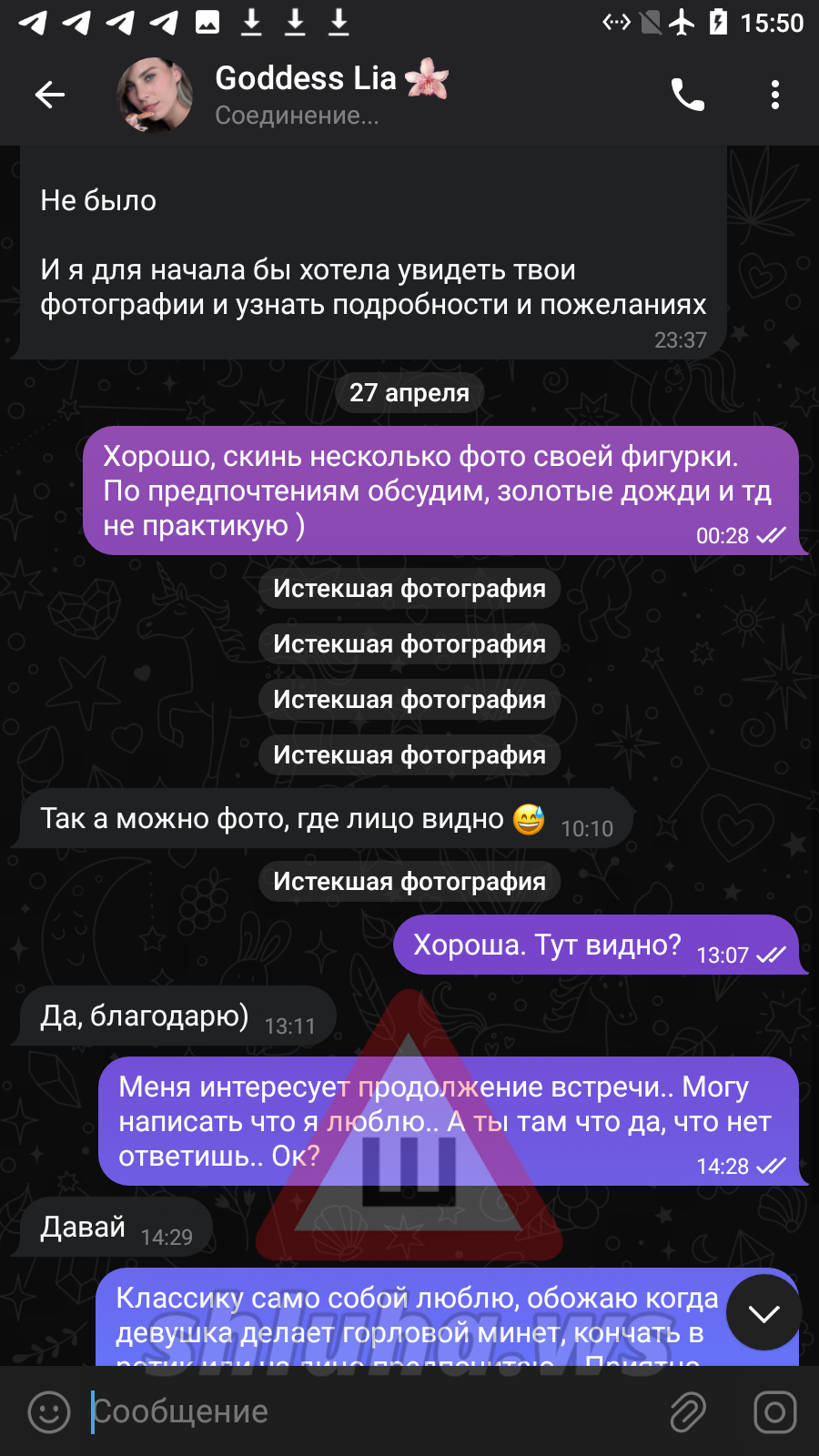Jump to latest messages with down arrow
The image size is (819, 1456).
coord(763,1312)
